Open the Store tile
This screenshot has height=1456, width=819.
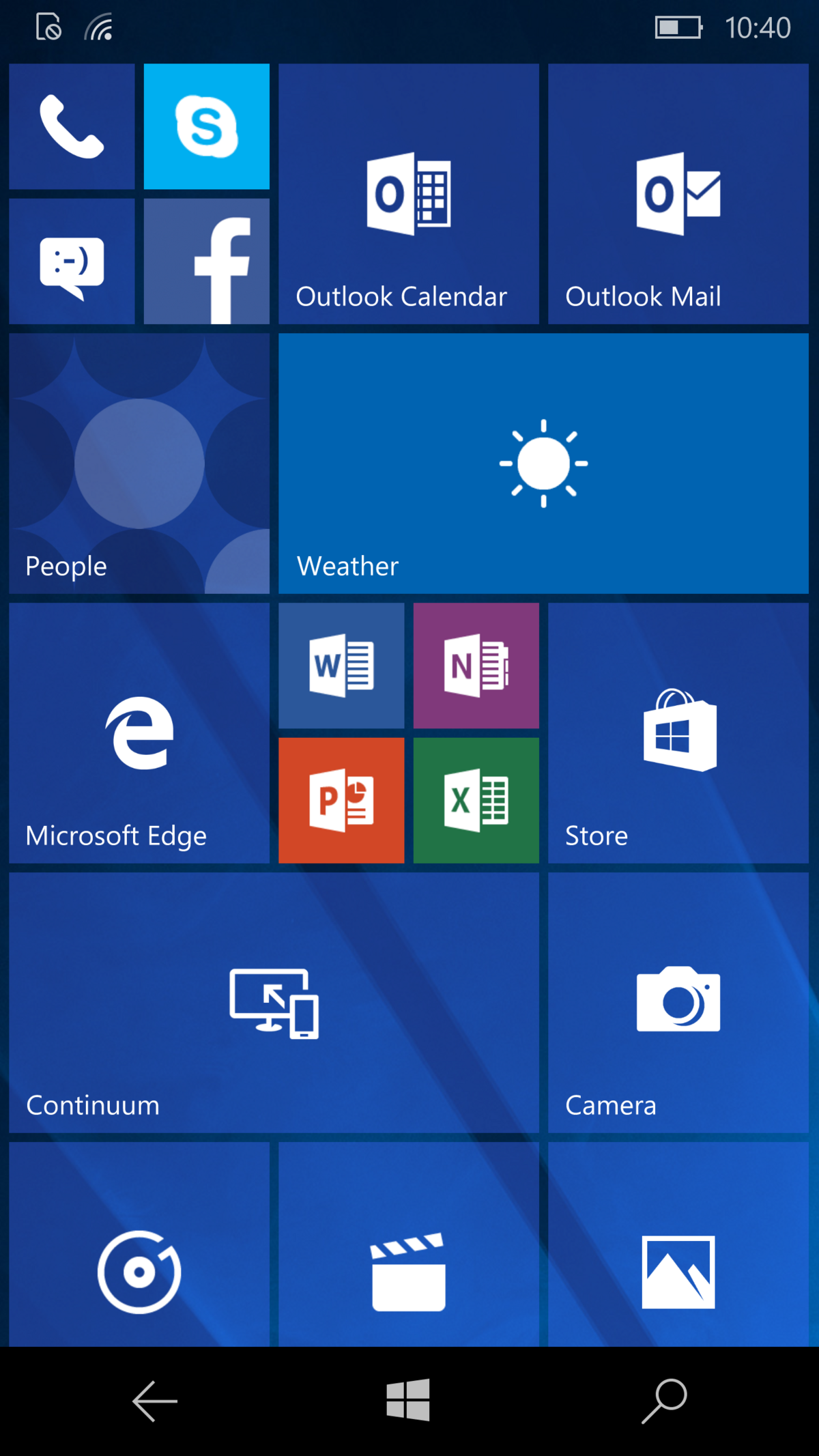678,733
